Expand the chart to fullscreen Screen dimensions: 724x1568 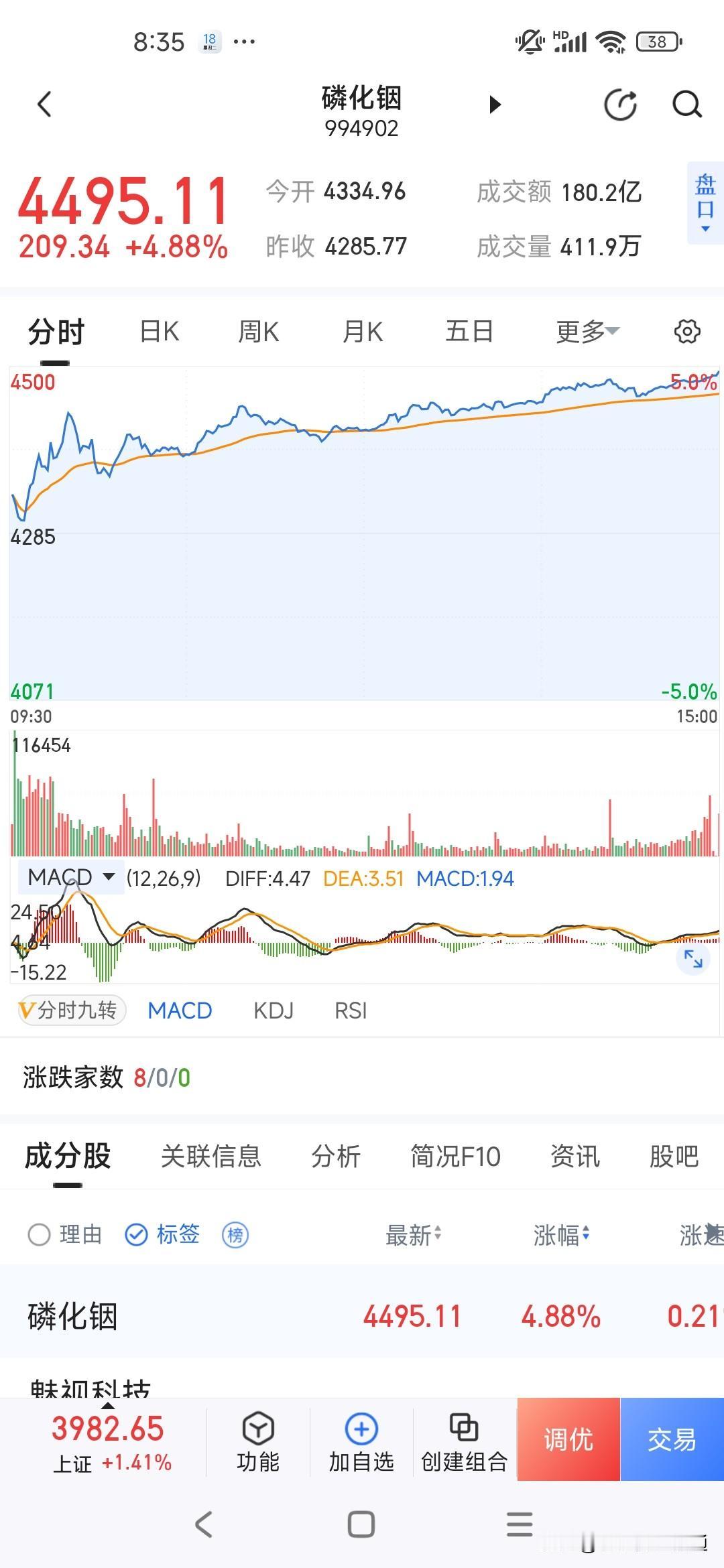point(693,959)
